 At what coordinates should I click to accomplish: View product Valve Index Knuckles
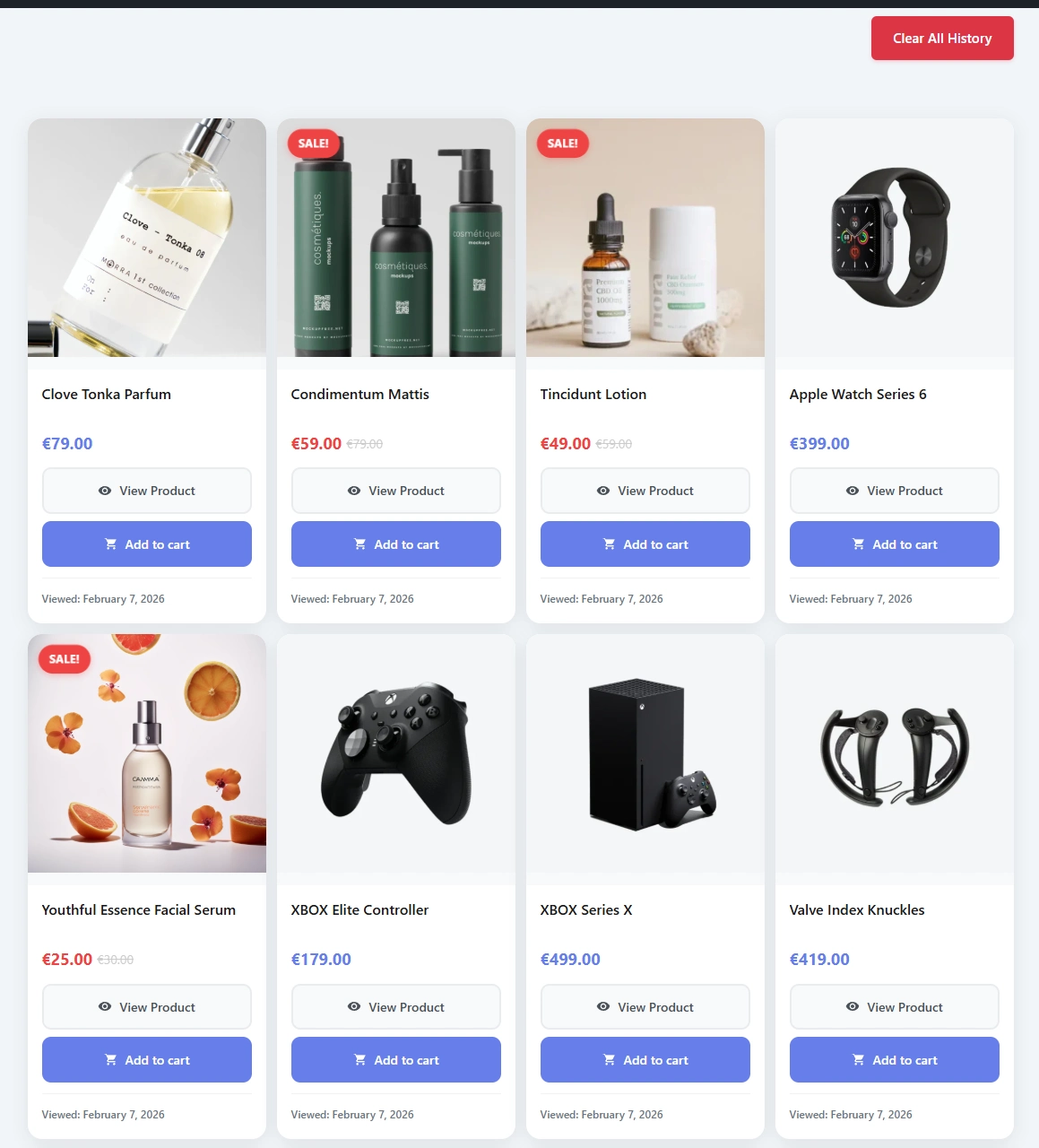895,1007
